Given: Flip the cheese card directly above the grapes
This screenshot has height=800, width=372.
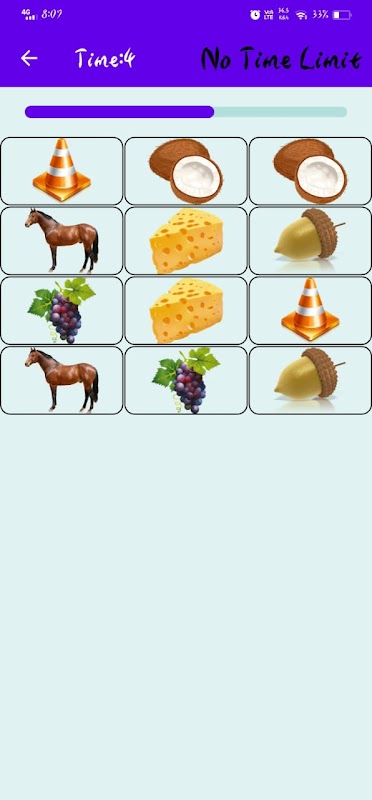Looking at the screenshot, I should [x=186, y=310].
